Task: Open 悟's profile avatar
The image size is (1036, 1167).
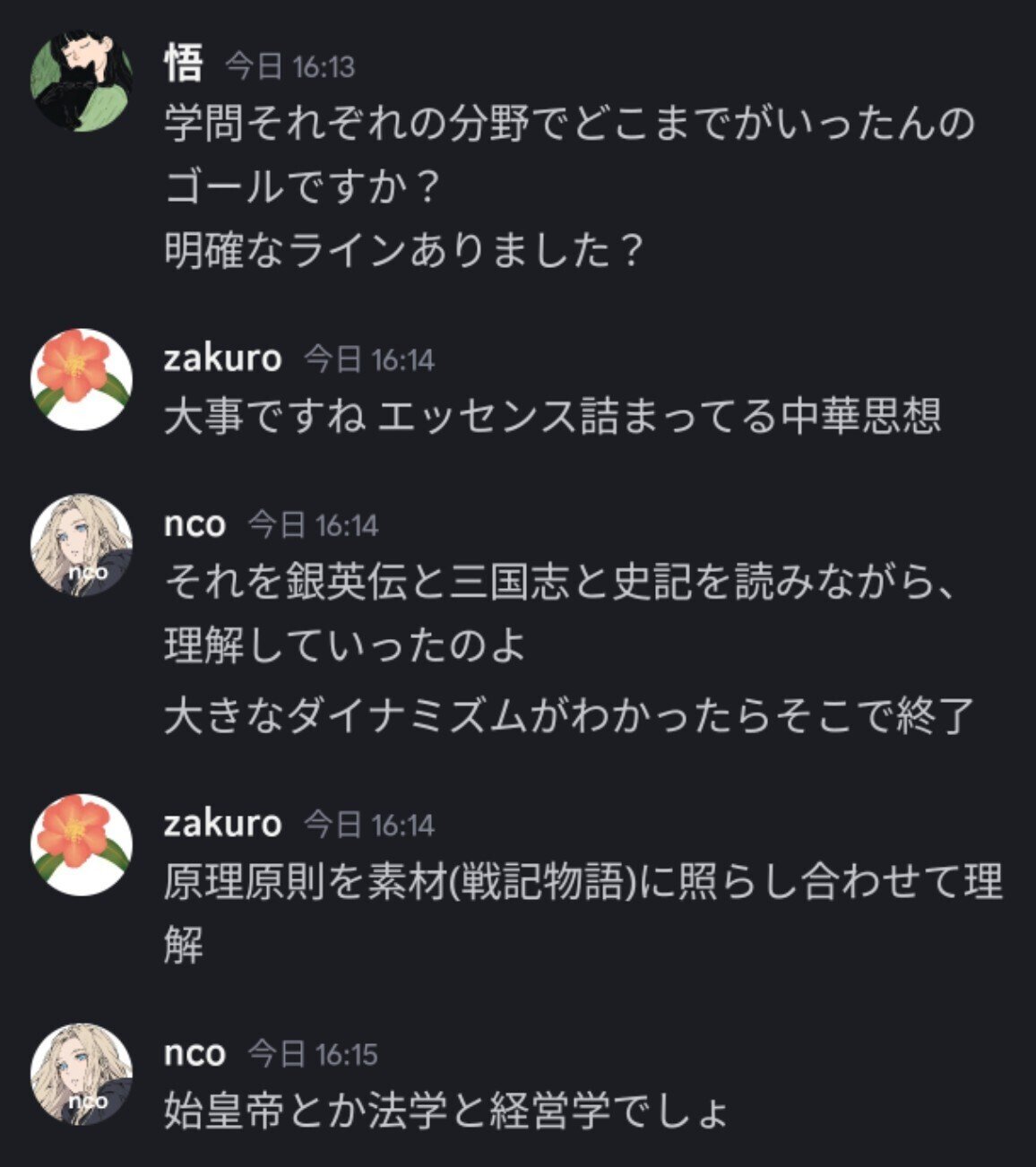Action: 82,82
